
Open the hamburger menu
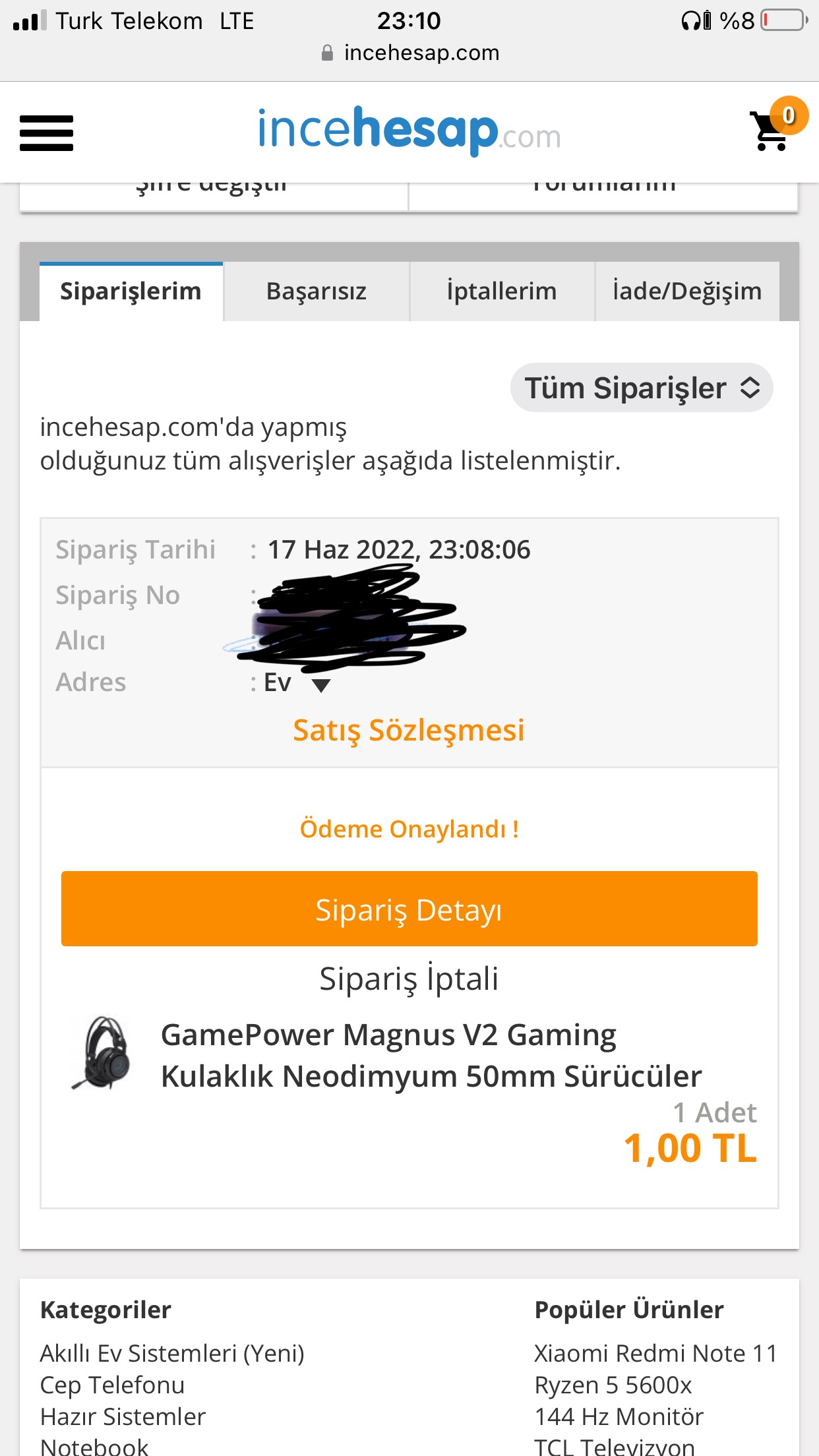(x=46, y=133)
